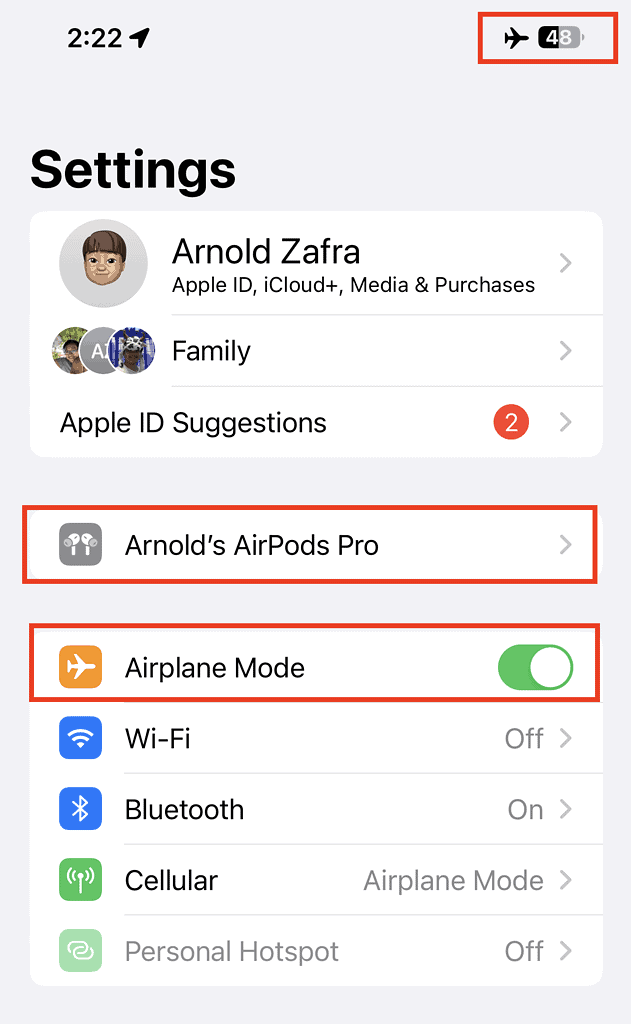The image size is (631, 1024).
Task: Turn off the Airplane Mode switch
Action: (x=535, y=667)
